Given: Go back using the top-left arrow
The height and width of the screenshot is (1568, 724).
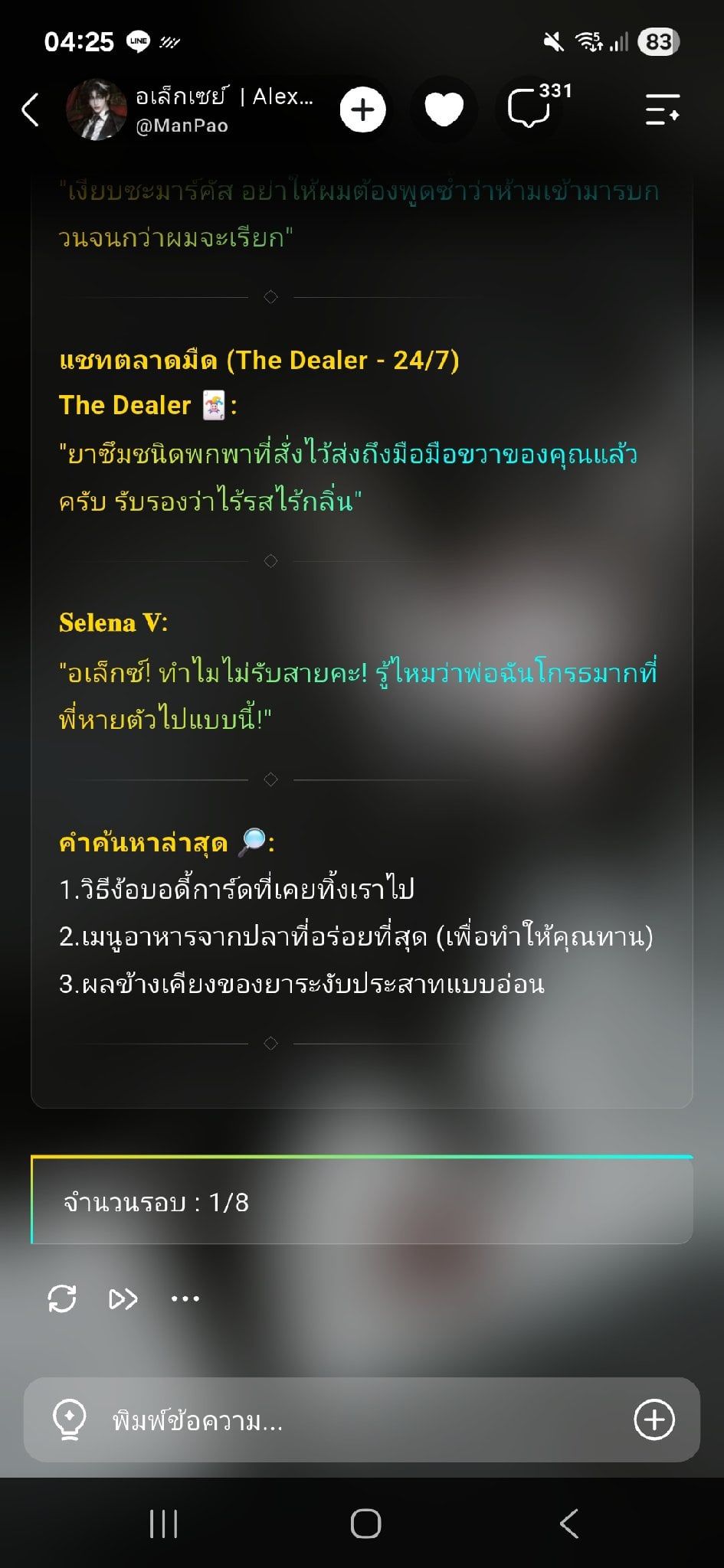Looking at the screenshot, I should [x=31, y=109].
